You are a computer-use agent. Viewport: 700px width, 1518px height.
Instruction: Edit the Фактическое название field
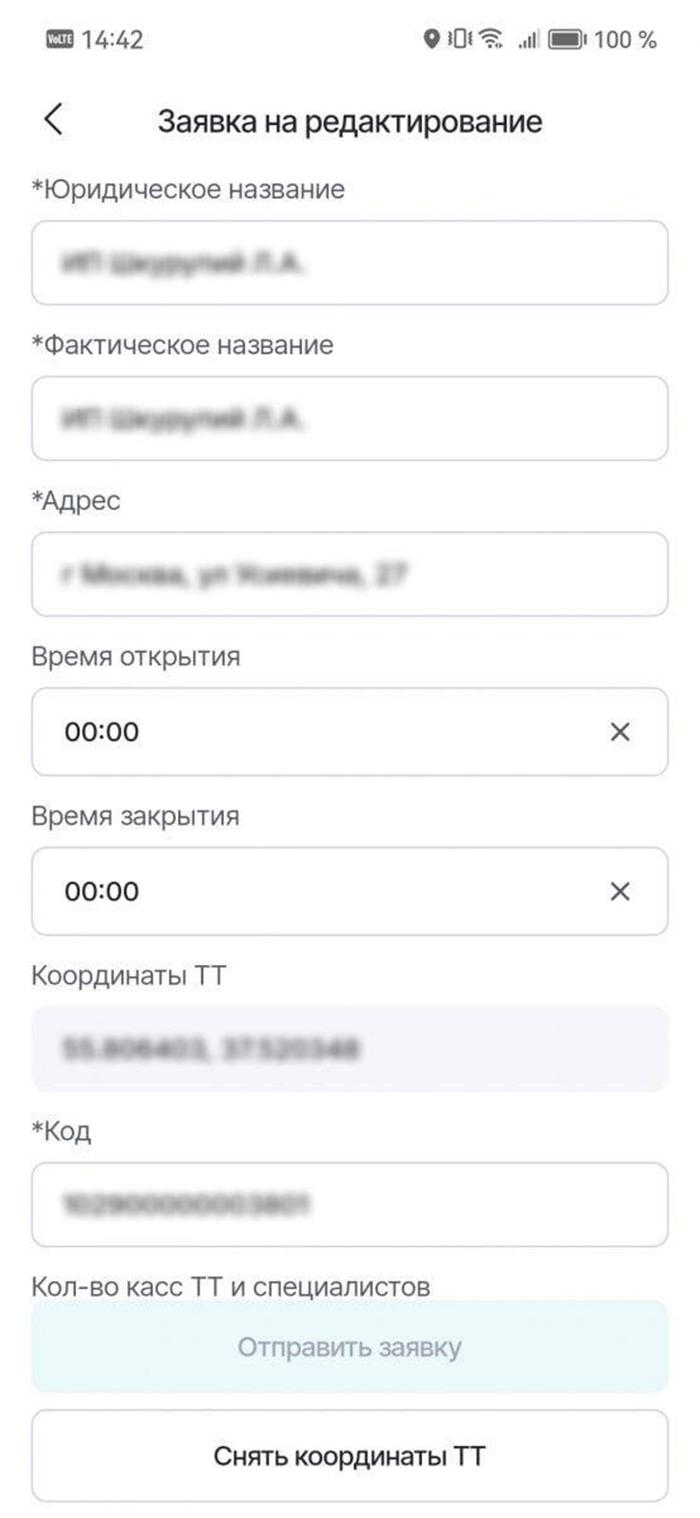point(350,418)
